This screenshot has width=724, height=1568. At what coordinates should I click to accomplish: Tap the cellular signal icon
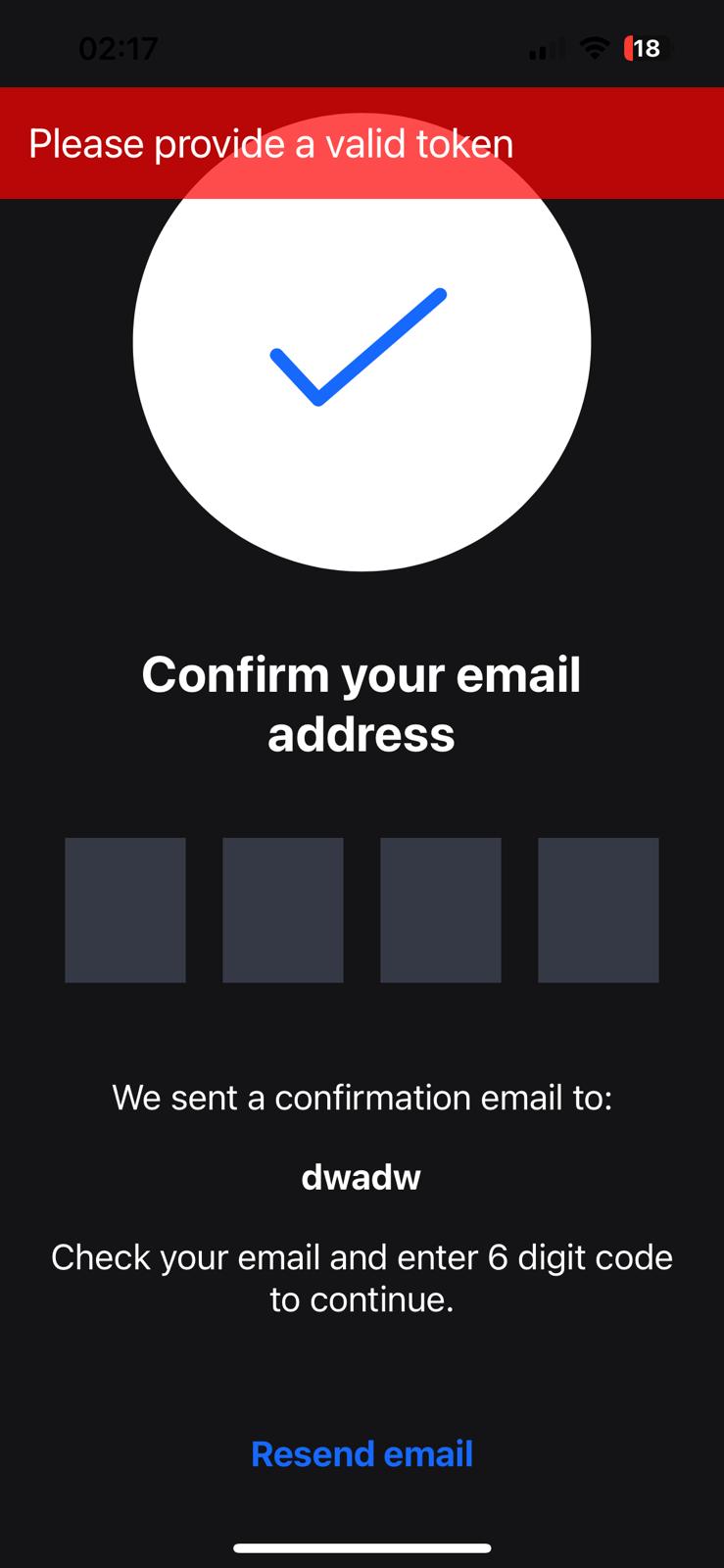[545, 48]
